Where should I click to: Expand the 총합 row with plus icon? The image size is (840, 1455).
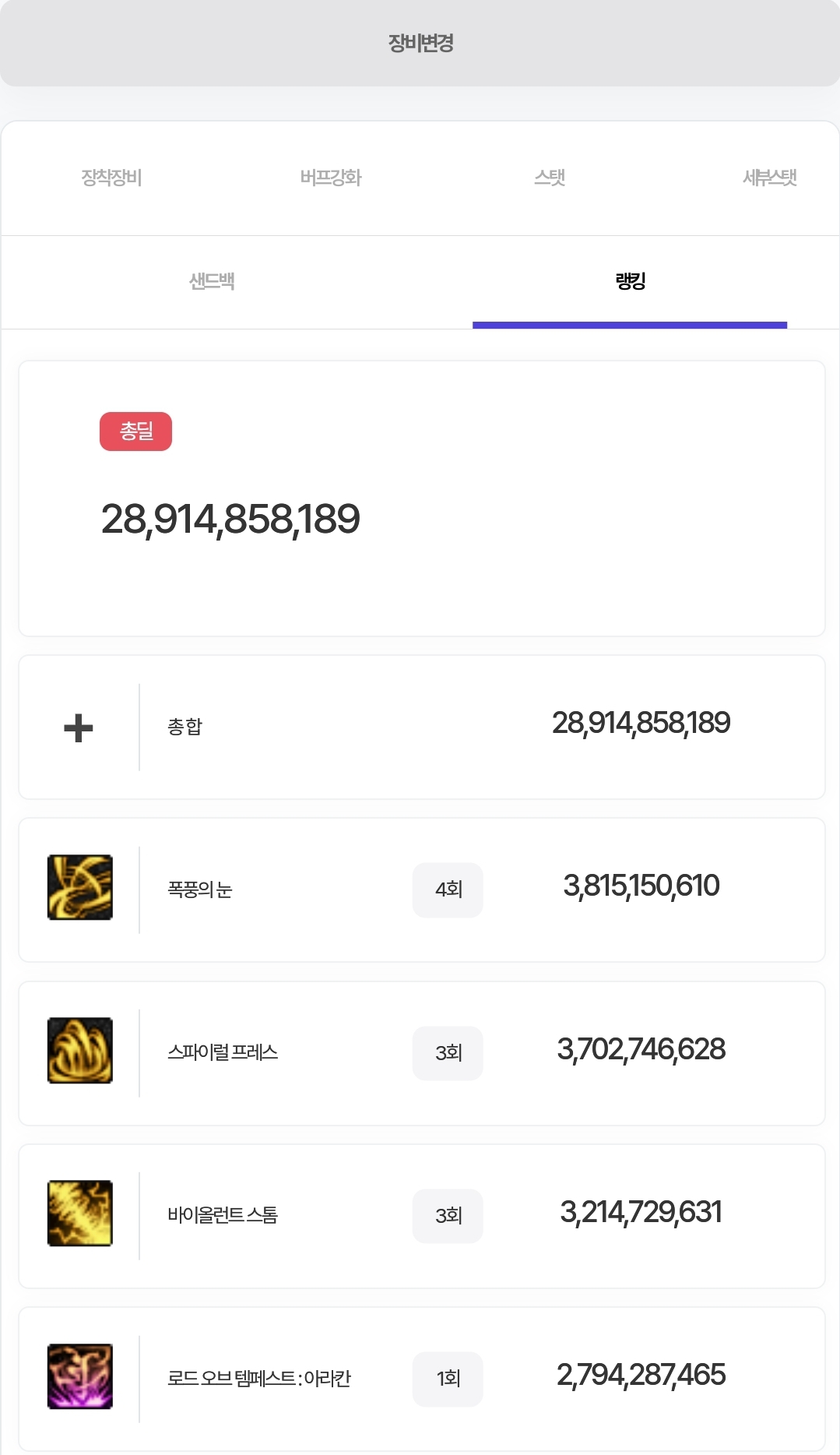click(79, 727)
